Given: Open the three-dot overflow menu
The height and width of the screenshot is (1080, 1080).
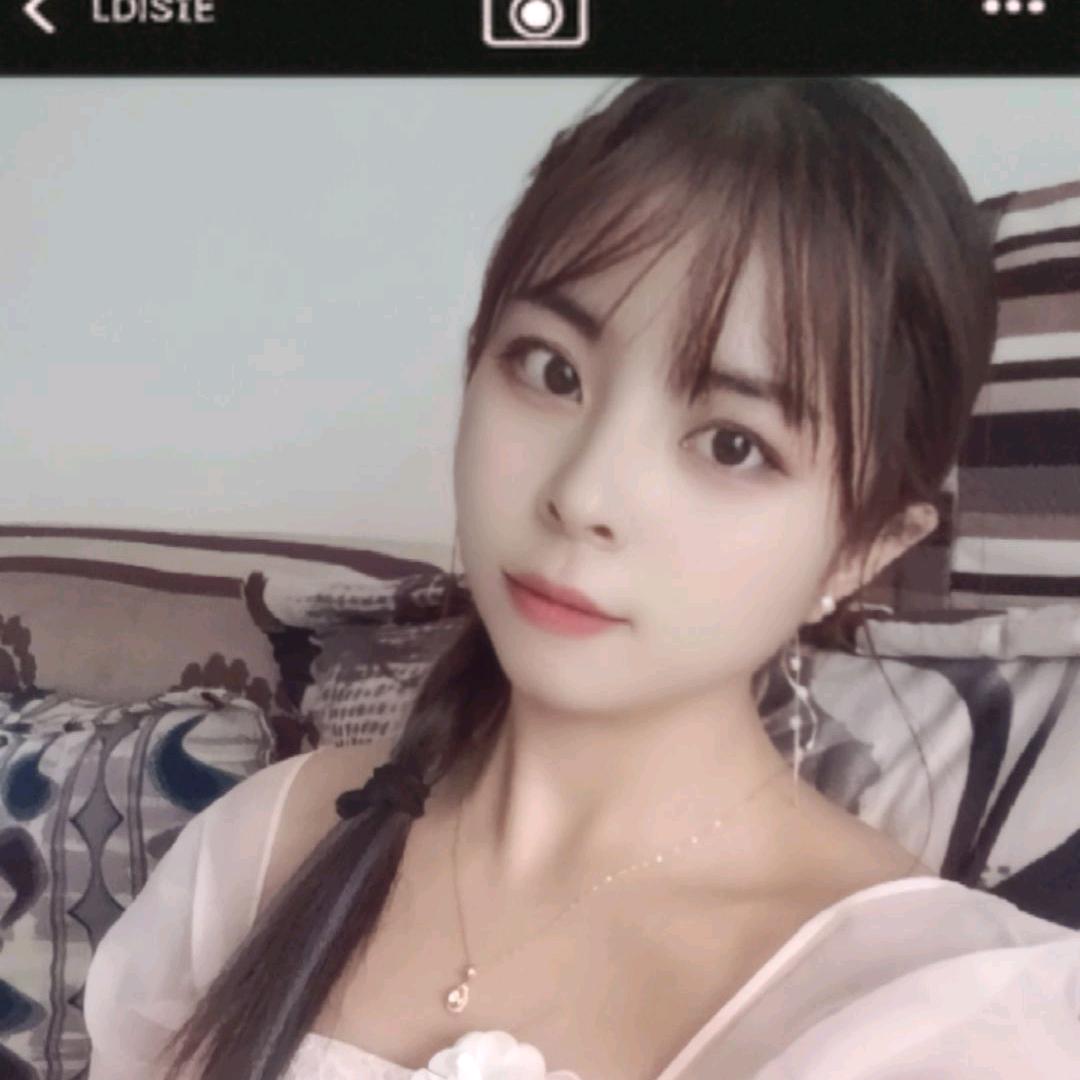Looking at the screenshot, I should click(x=1013, y=8).
